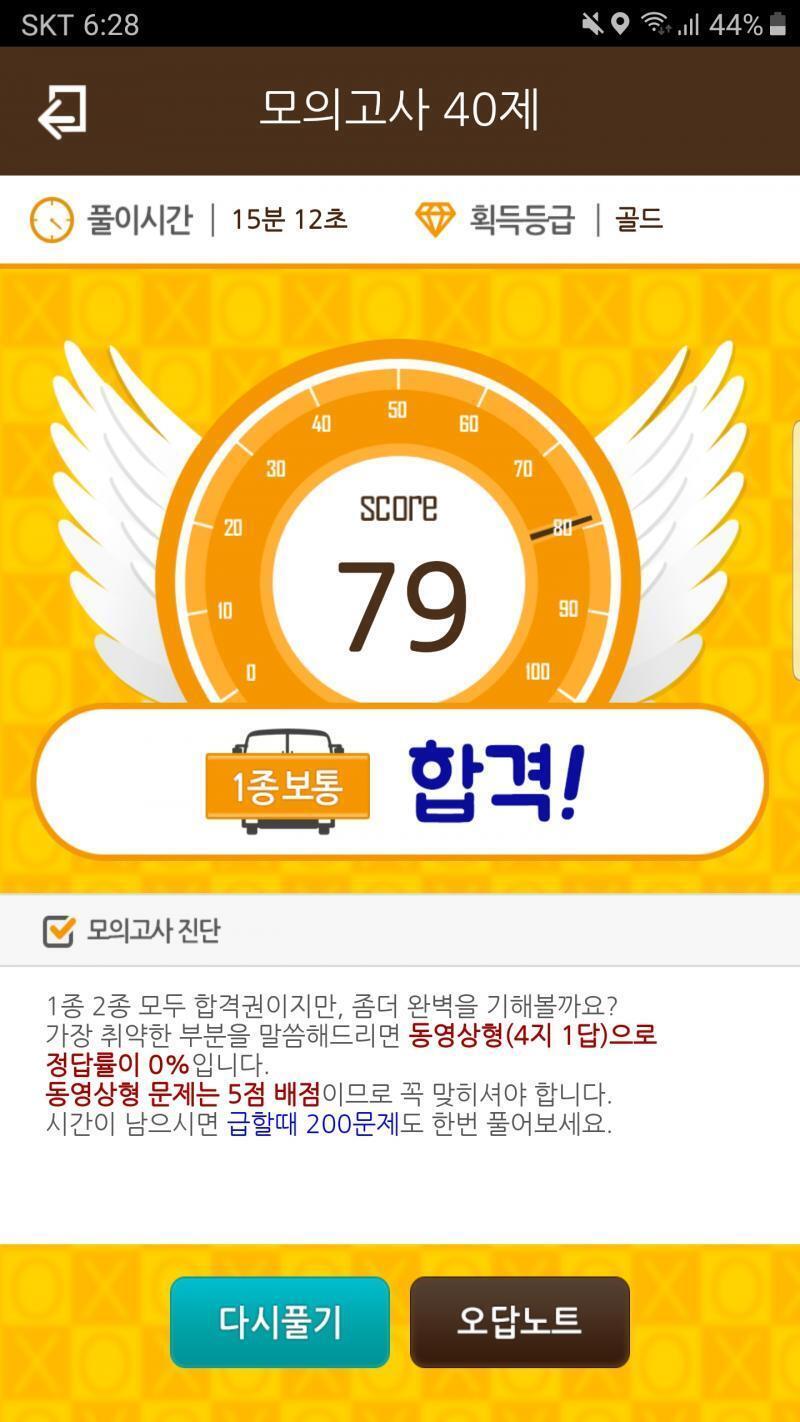Open the 오답노트 wrong-answer notes
800x1422 pixels.
[520, 1321]
